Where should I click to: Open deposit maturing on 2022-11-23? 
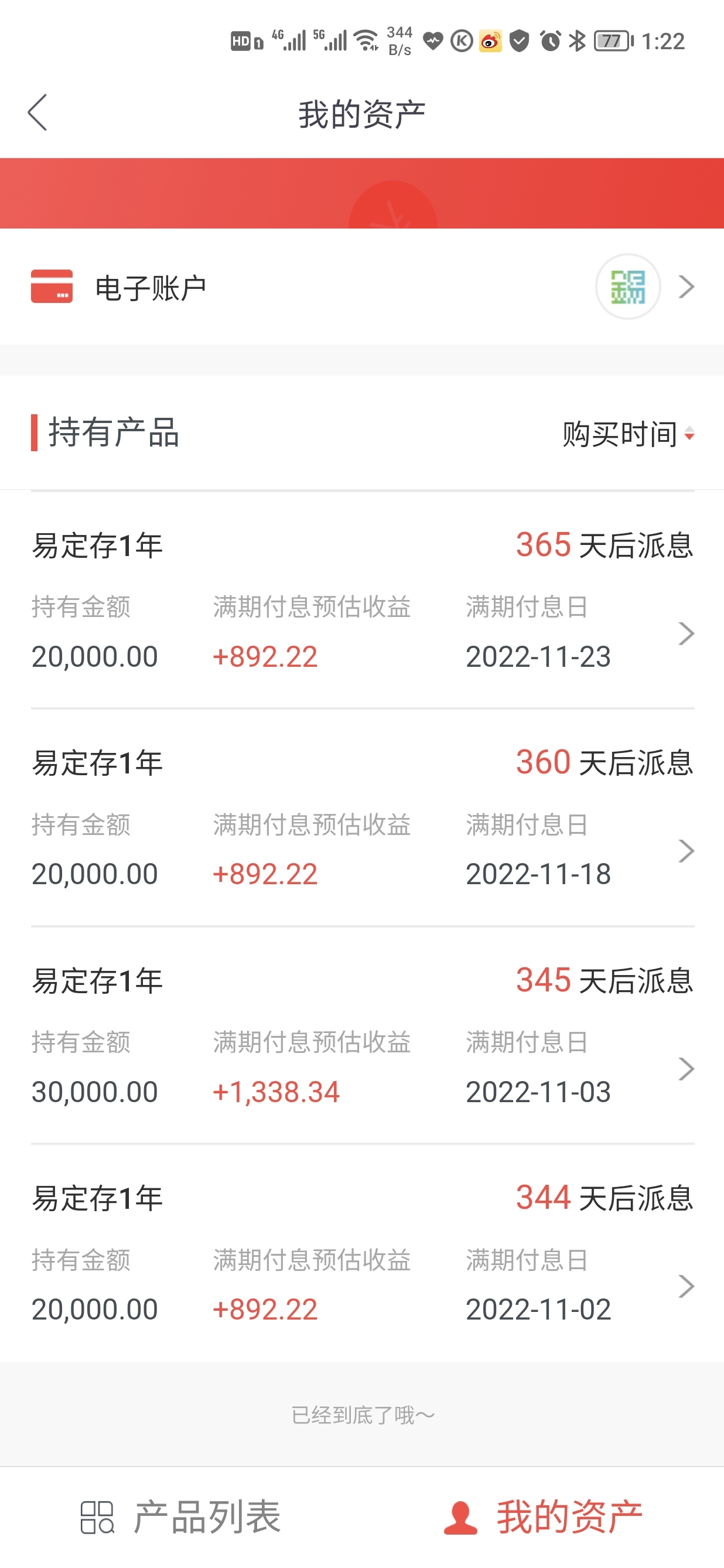[x=362, y=600]
